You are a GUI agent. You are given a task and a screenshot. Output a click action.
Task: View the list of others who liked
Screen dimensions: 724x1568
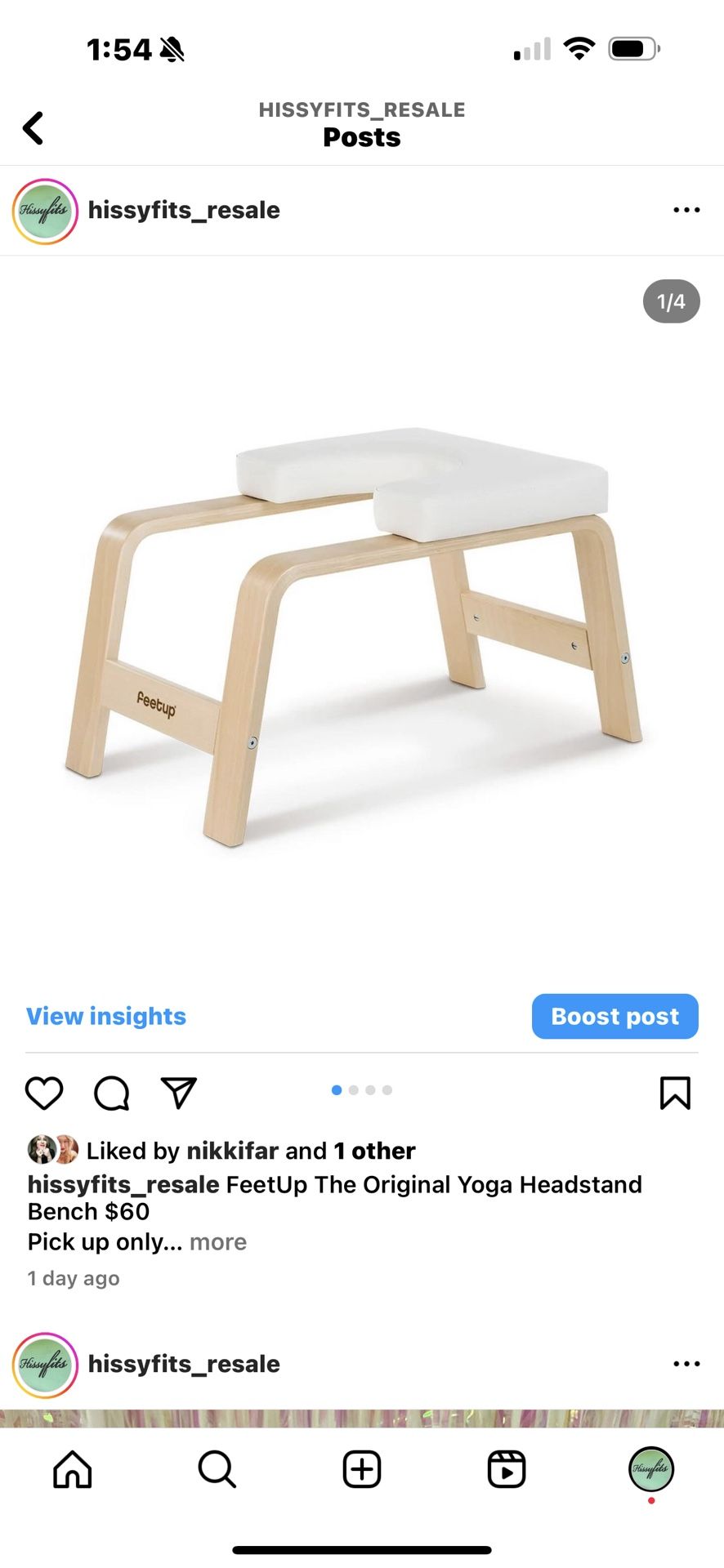click(x=375, y=1151)
